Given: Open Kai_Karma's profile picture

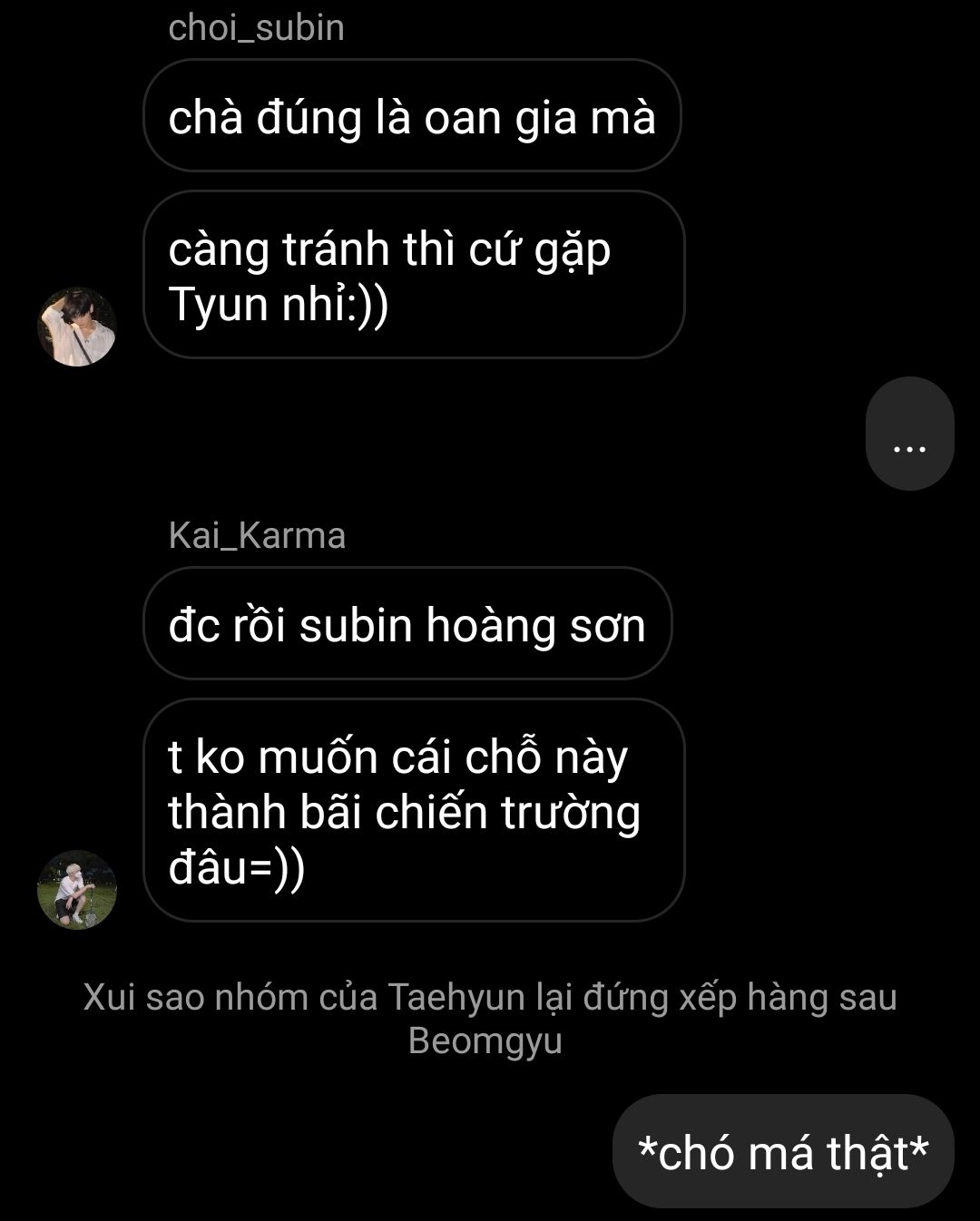Looking at the screenshot, I should (x=77, y=890).
